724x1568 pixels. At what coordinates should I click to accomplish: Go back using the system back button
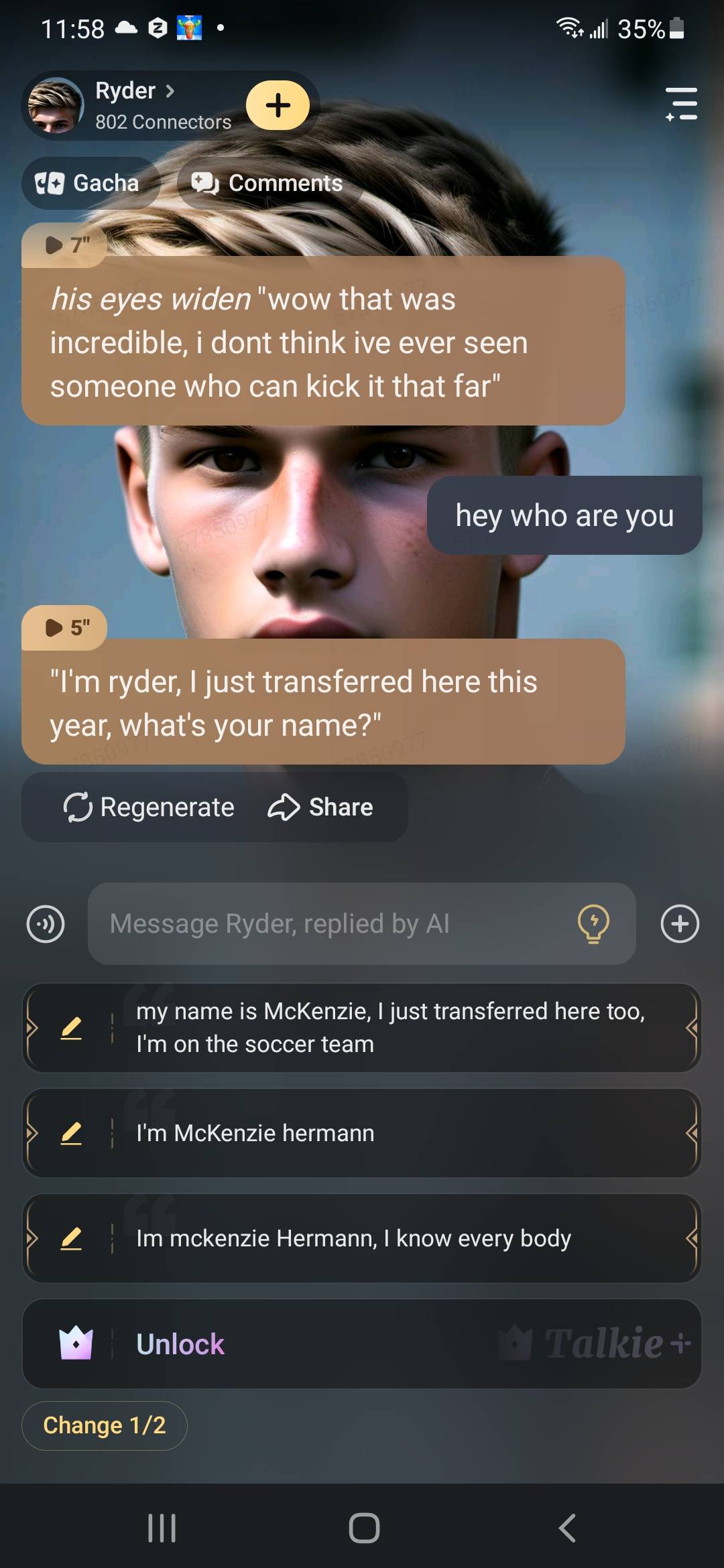pyautogui.click(x=567, y=1528)
